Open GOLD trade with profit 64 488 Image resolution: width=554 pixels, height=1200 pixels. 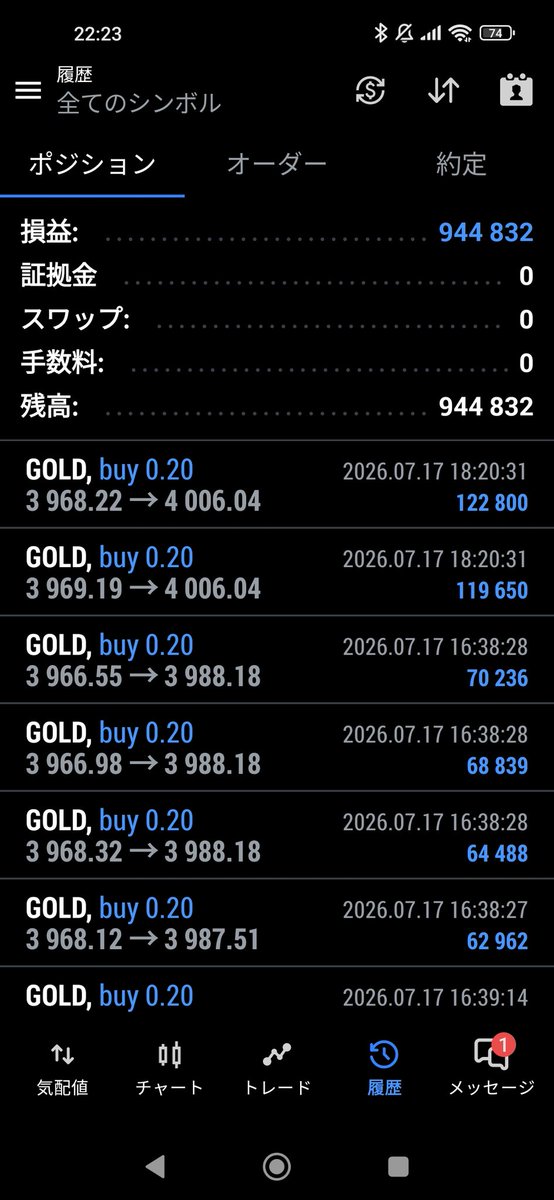click(277, 835)
